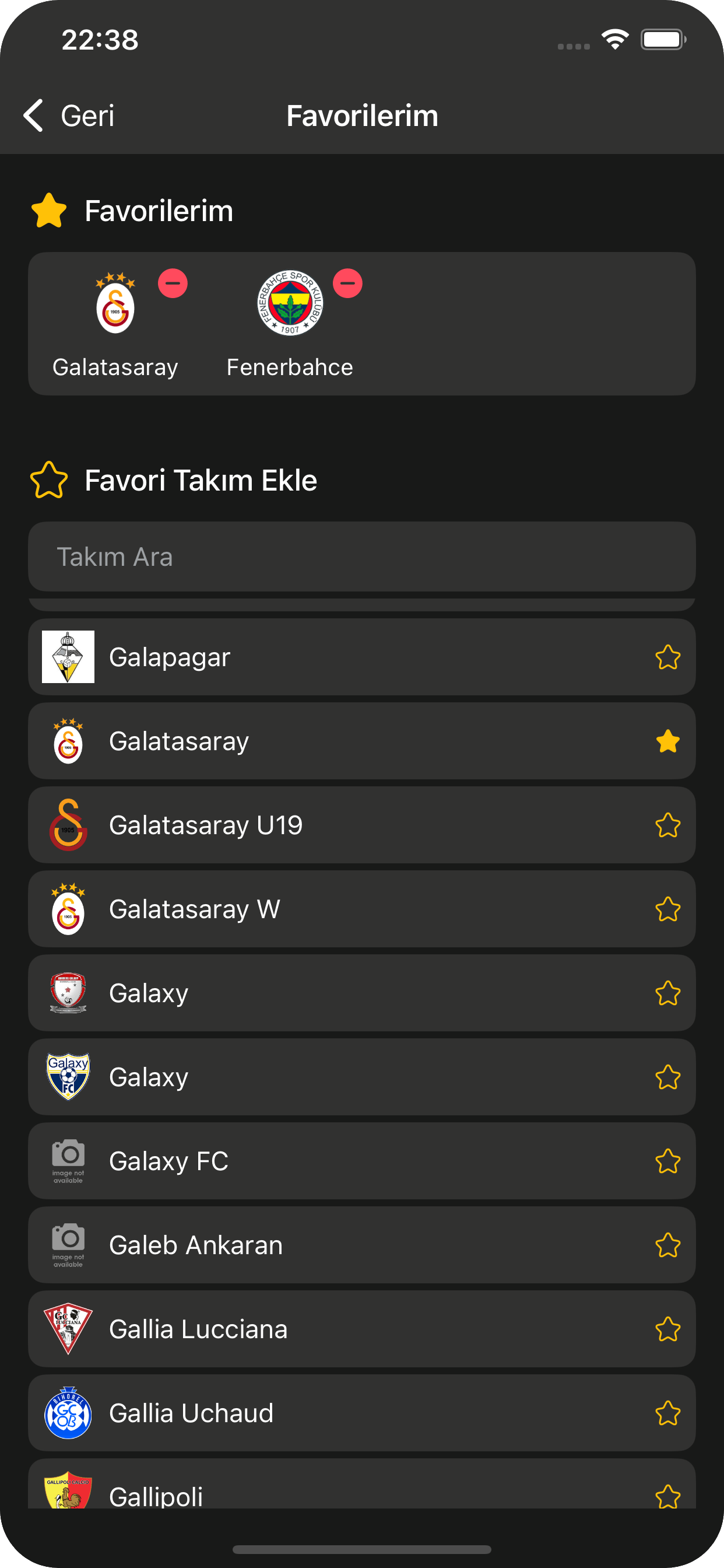This screenshot has height=1568, width=724.
Task: Remove Fenerbahce with its red minus badge
Action: pyautogui.click(x=347, y=283)
